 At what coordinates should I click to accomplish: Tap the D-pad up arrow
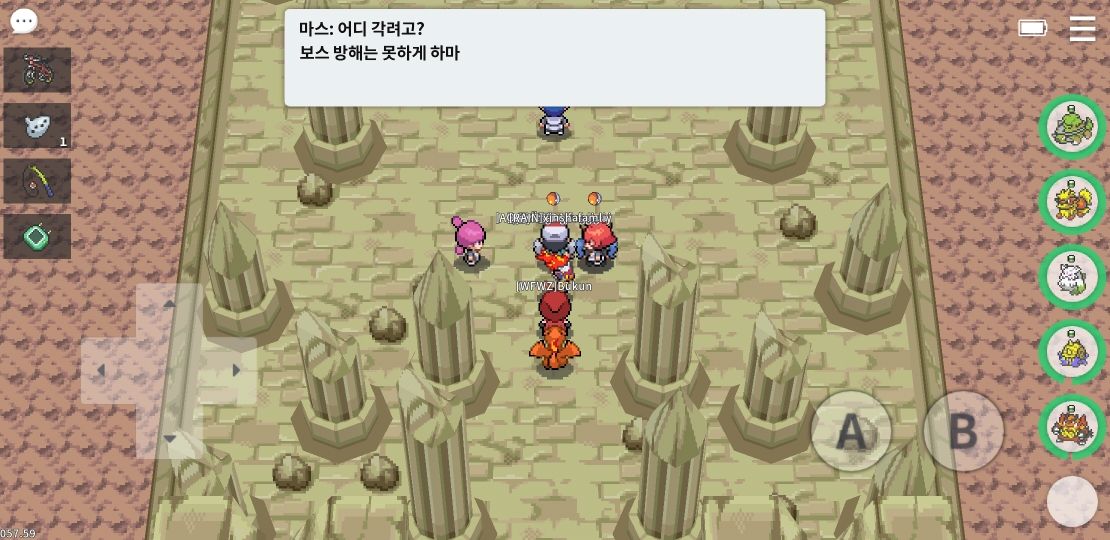coord(169,304)
